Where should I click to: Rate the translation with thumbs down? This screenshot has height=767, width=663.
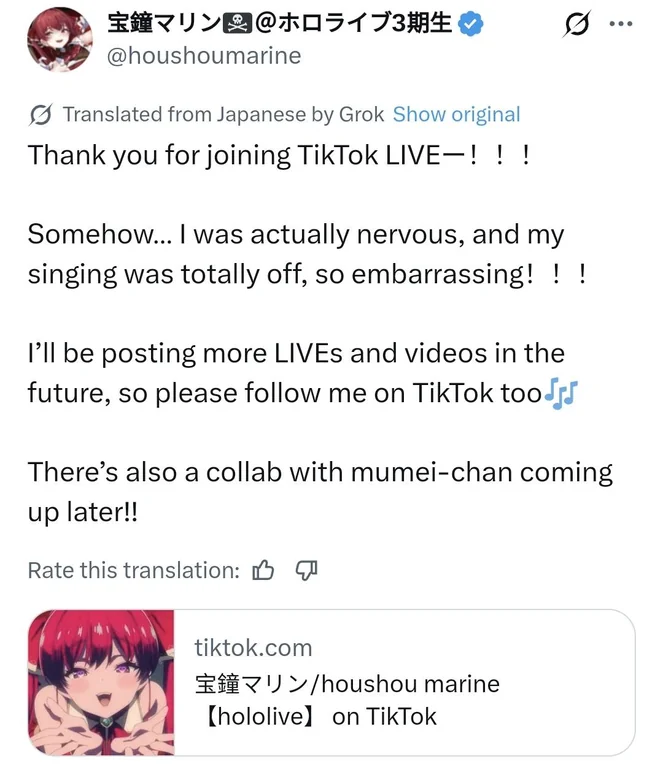click(x=307, y=570)
